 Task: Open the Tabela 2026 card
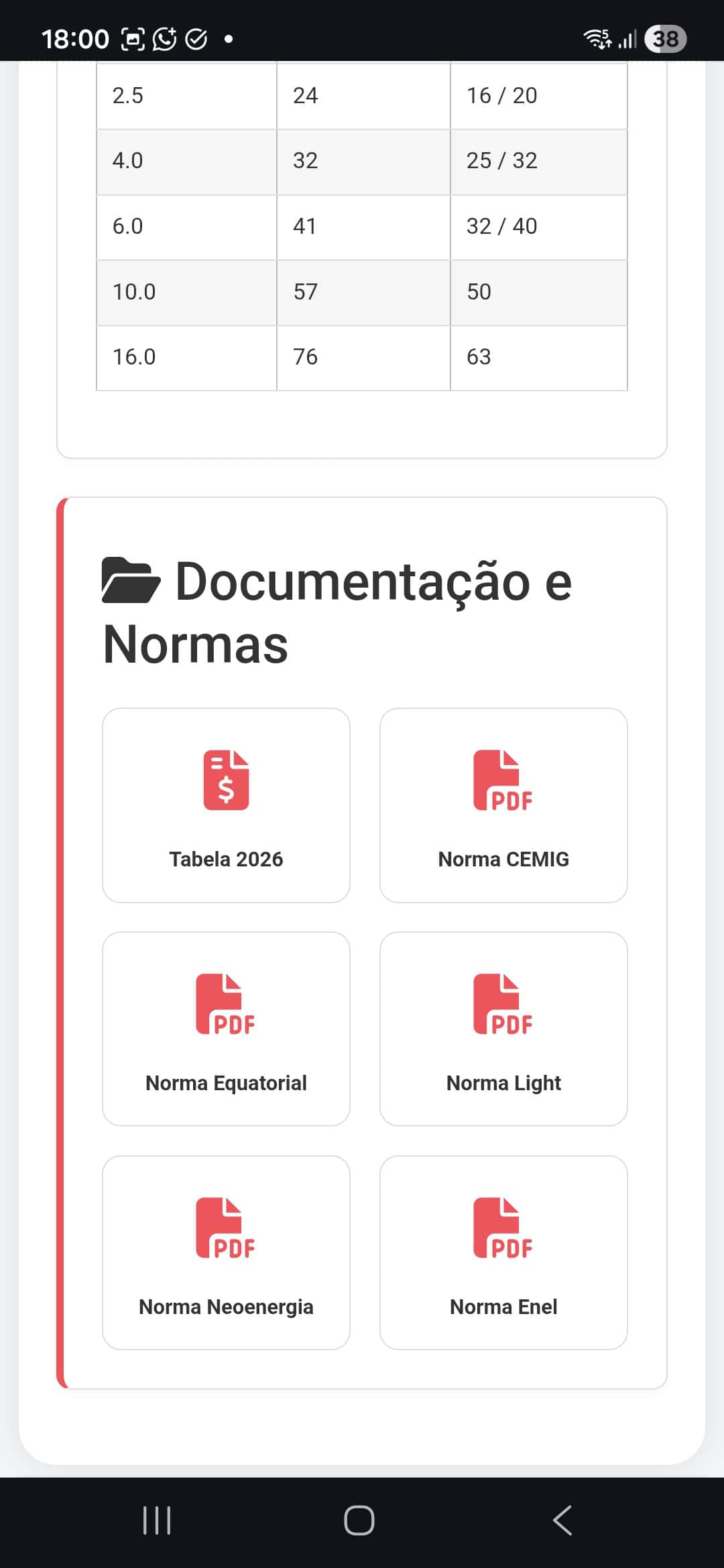[x=226, y=804]
